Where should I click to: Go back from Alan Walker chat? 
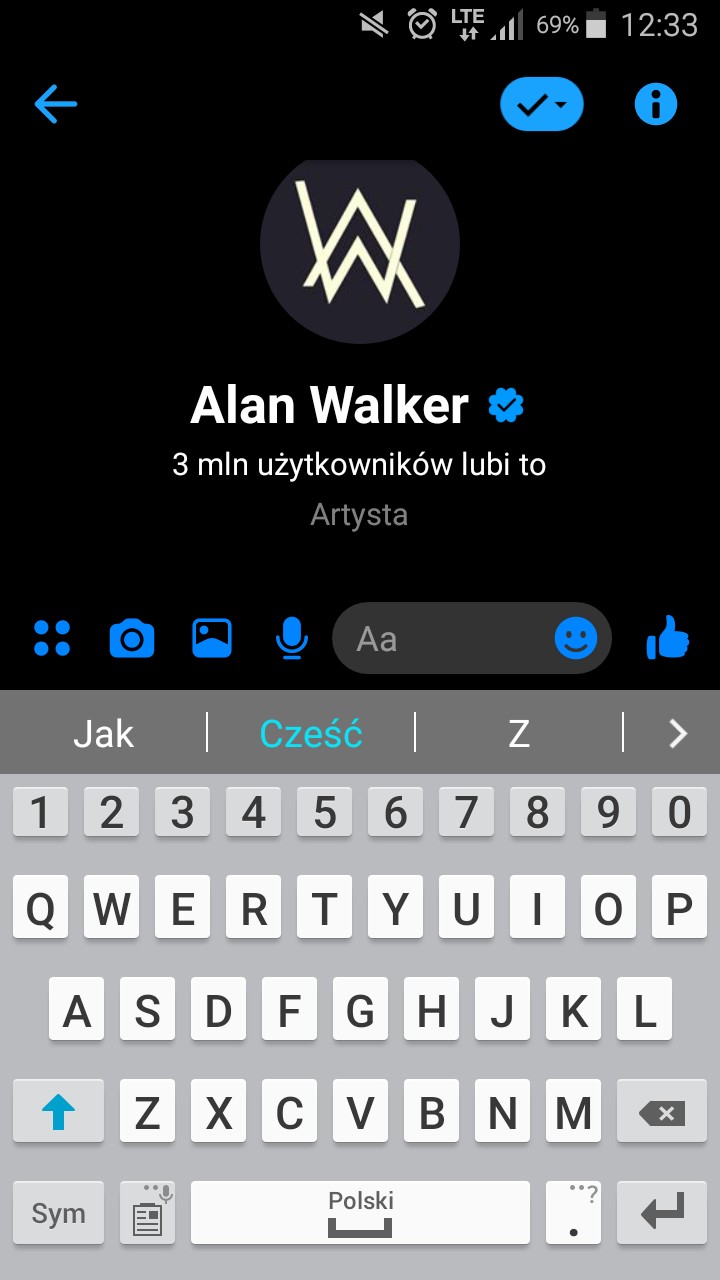pyautogui.click(x=56, y=104)
